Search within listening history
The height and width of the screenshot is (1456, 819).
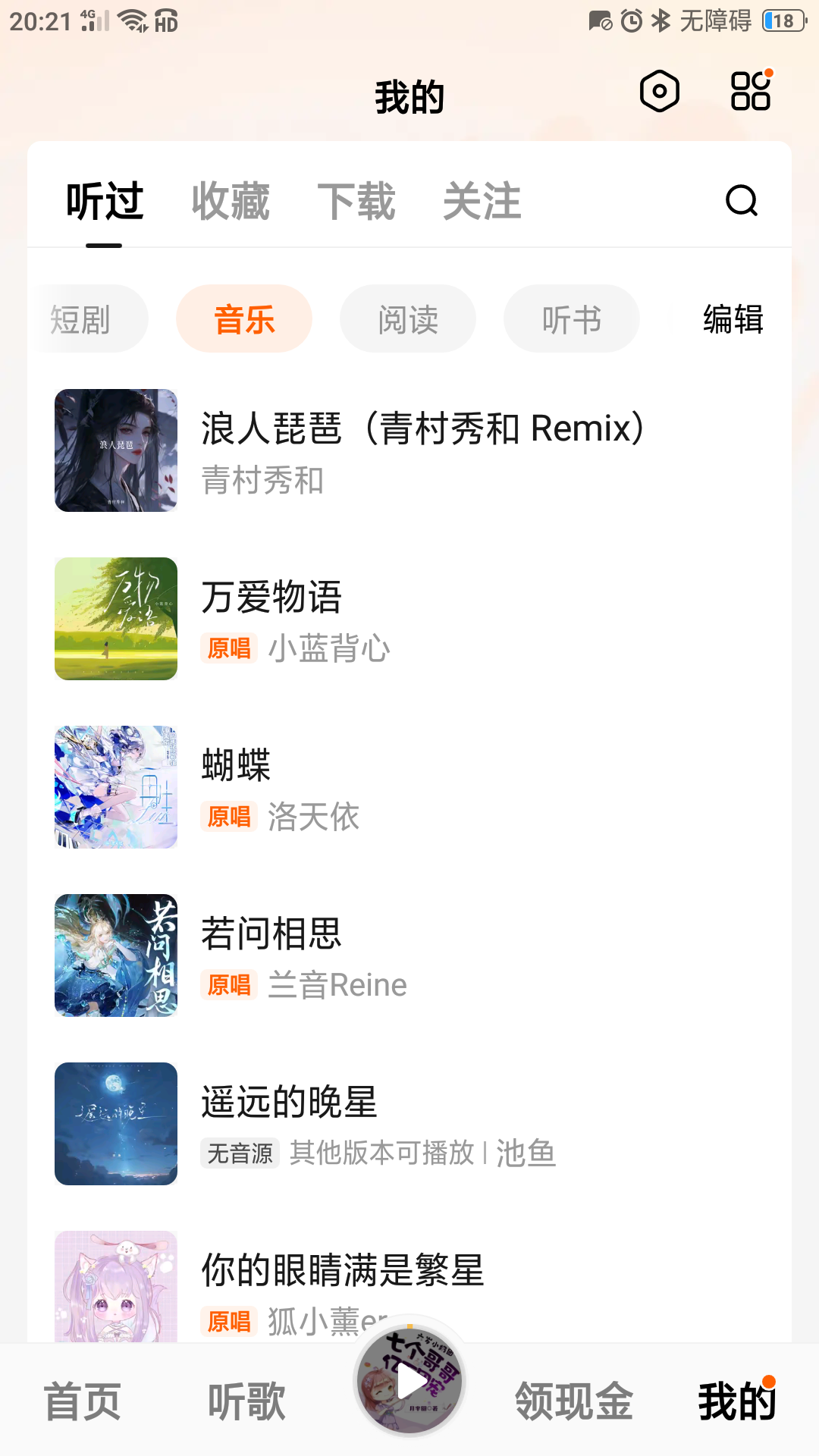(x=741, y=201)
